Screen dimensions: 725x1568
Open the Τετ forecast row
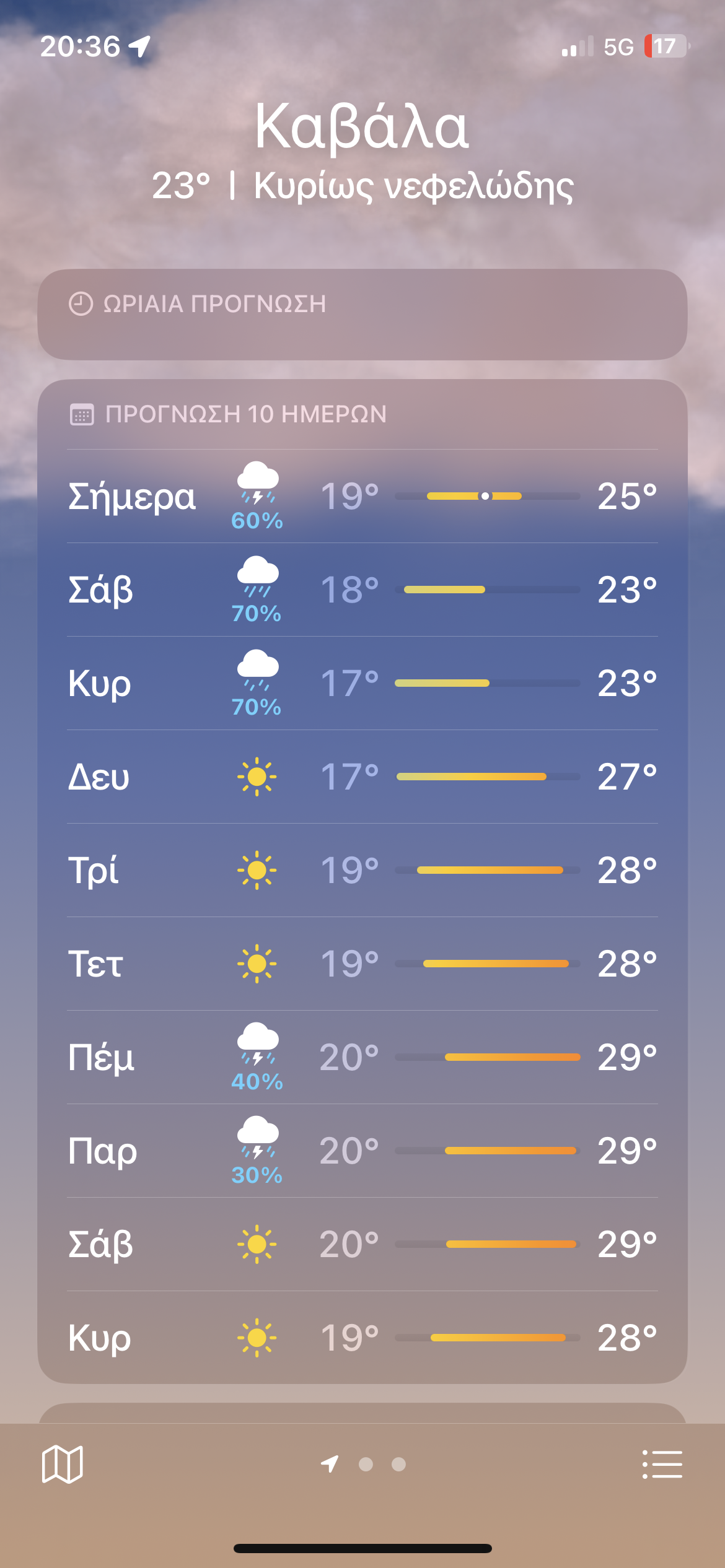point(362,964)
